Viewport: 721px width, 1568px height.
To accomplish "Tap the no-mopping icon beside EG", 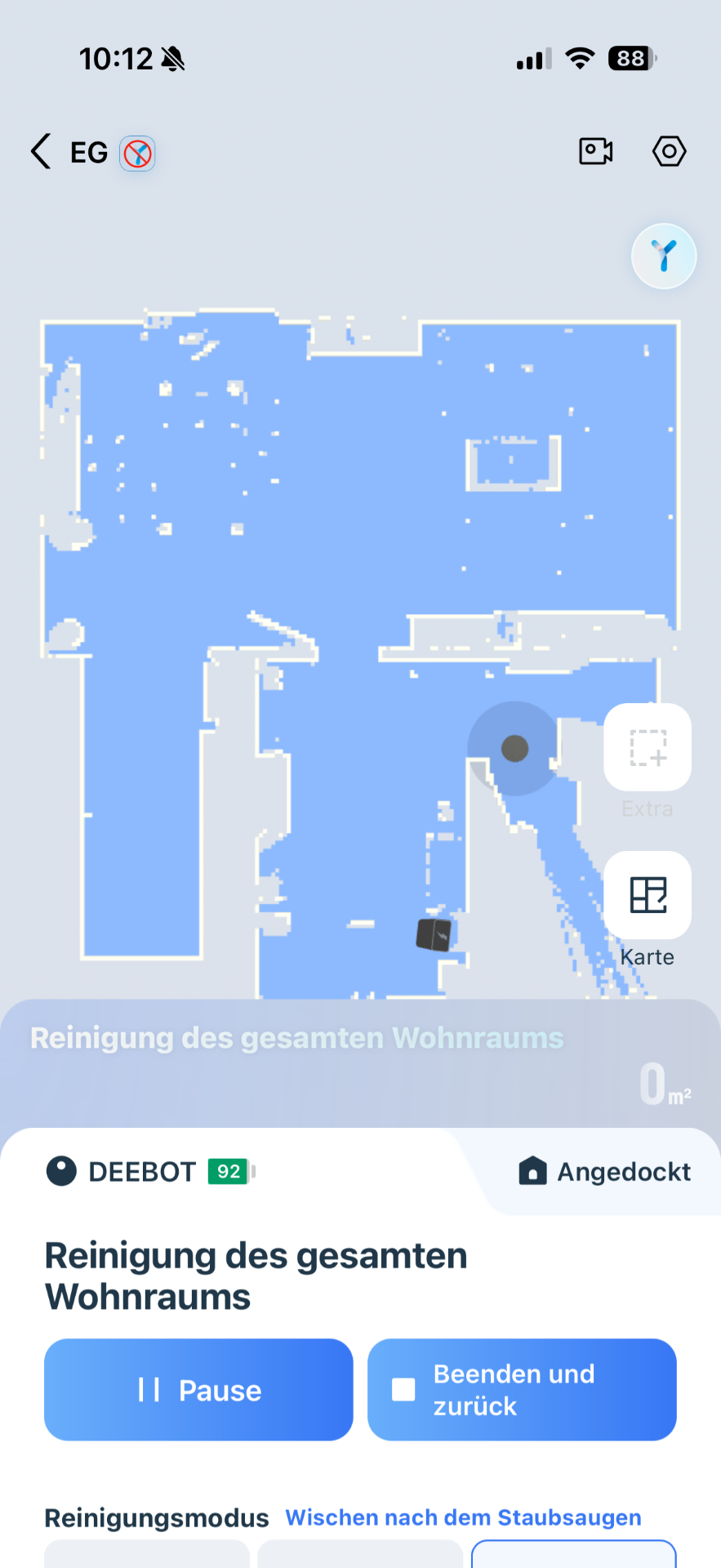I will (137, 154).
